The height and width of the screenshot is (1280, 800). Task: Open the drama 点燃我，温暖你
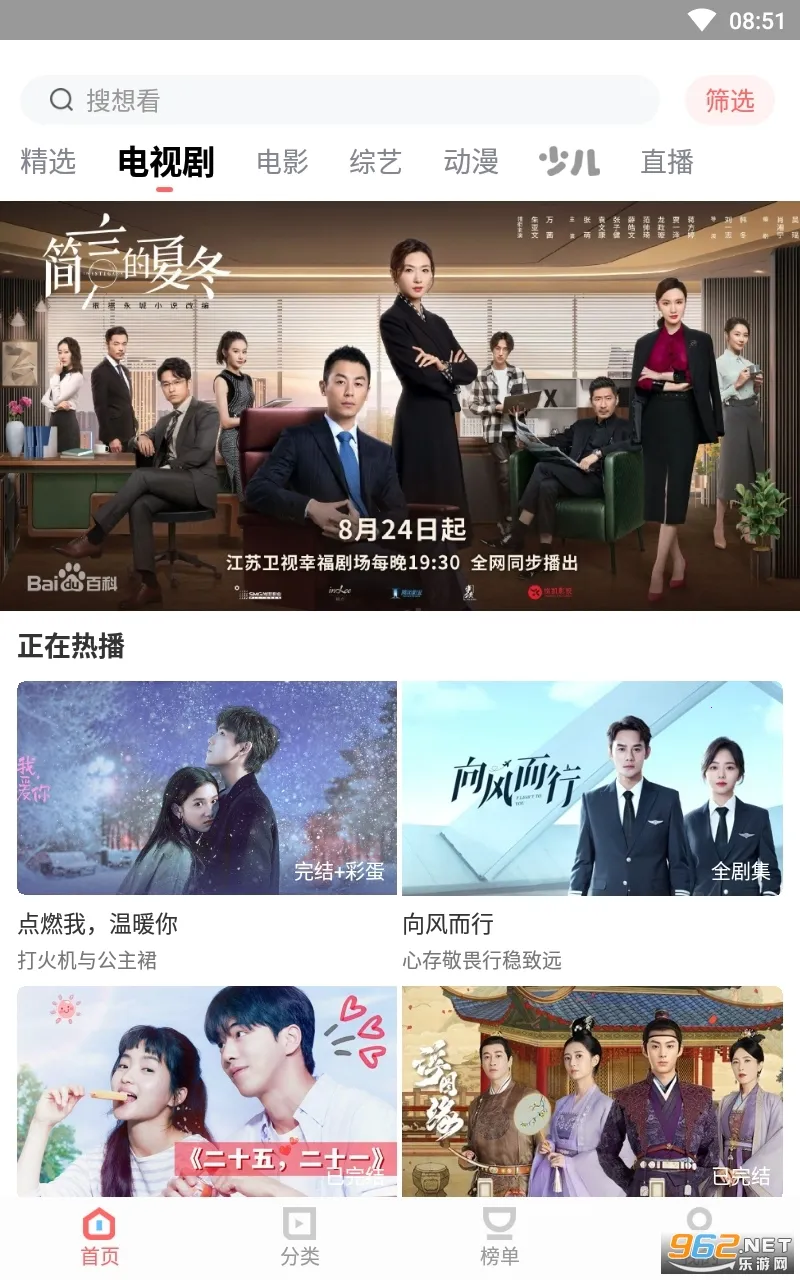[207, 788]
